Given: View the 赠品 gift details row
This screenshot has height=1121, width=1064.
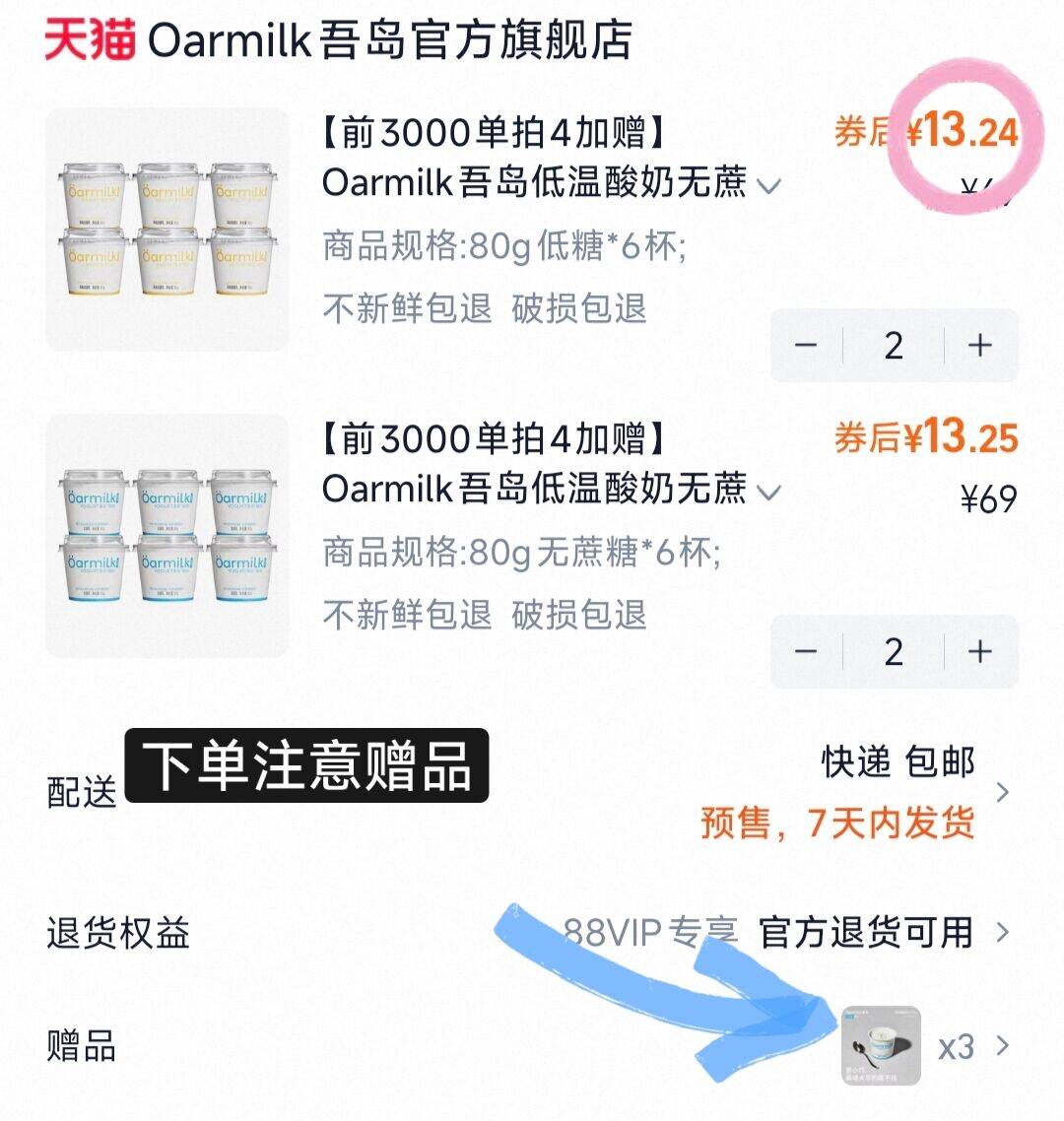Looking at the screenshot, I should tap(1002, 1046).
